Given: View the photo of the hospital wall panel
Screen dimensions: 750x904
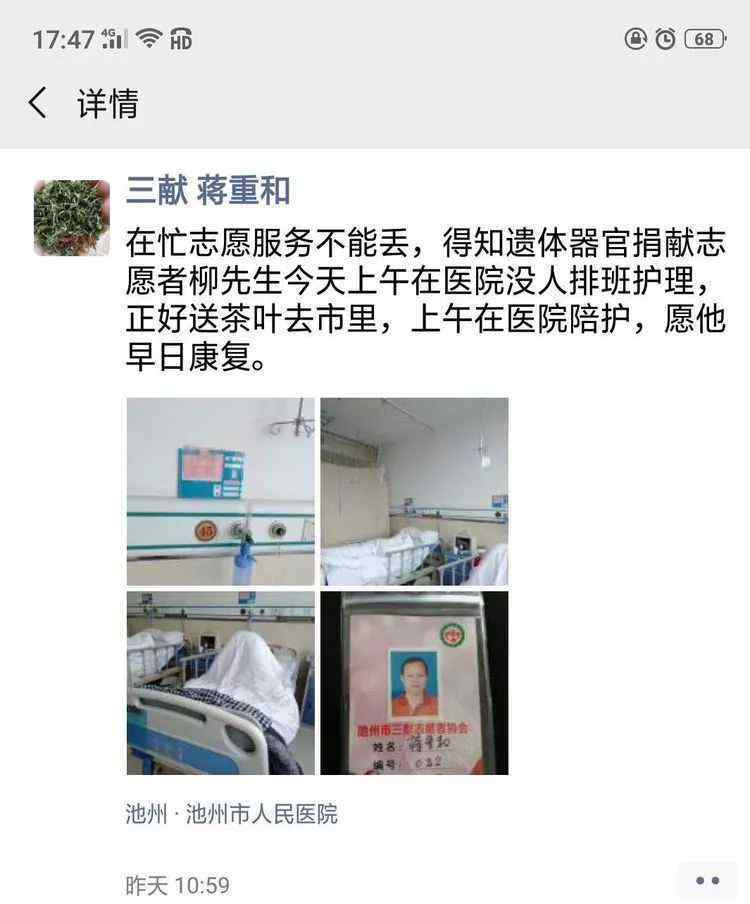Looking at the screenshot, I should coord(220,491).
